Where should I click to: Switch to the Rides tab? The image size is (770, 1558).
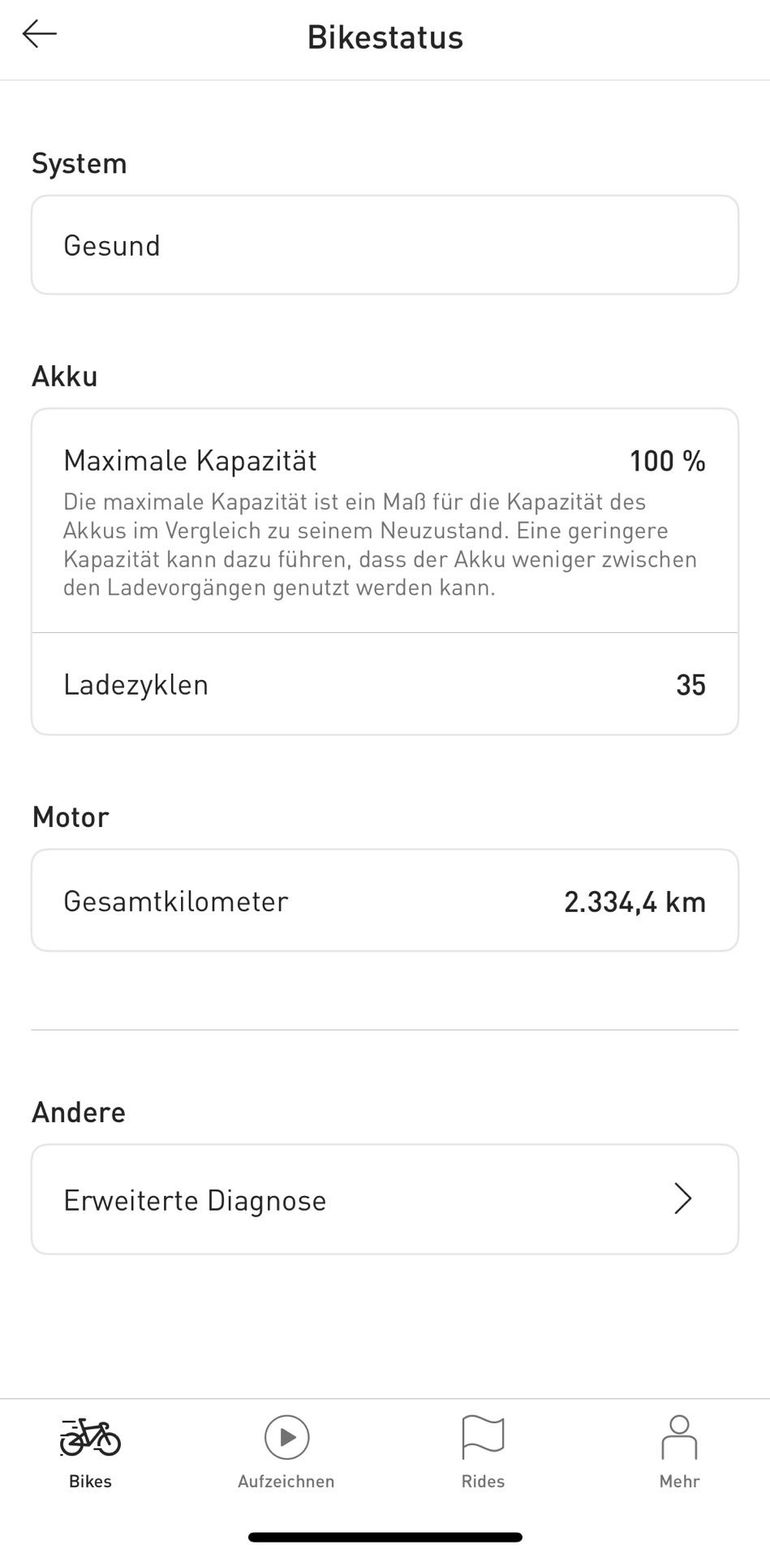click(483, 1451)
